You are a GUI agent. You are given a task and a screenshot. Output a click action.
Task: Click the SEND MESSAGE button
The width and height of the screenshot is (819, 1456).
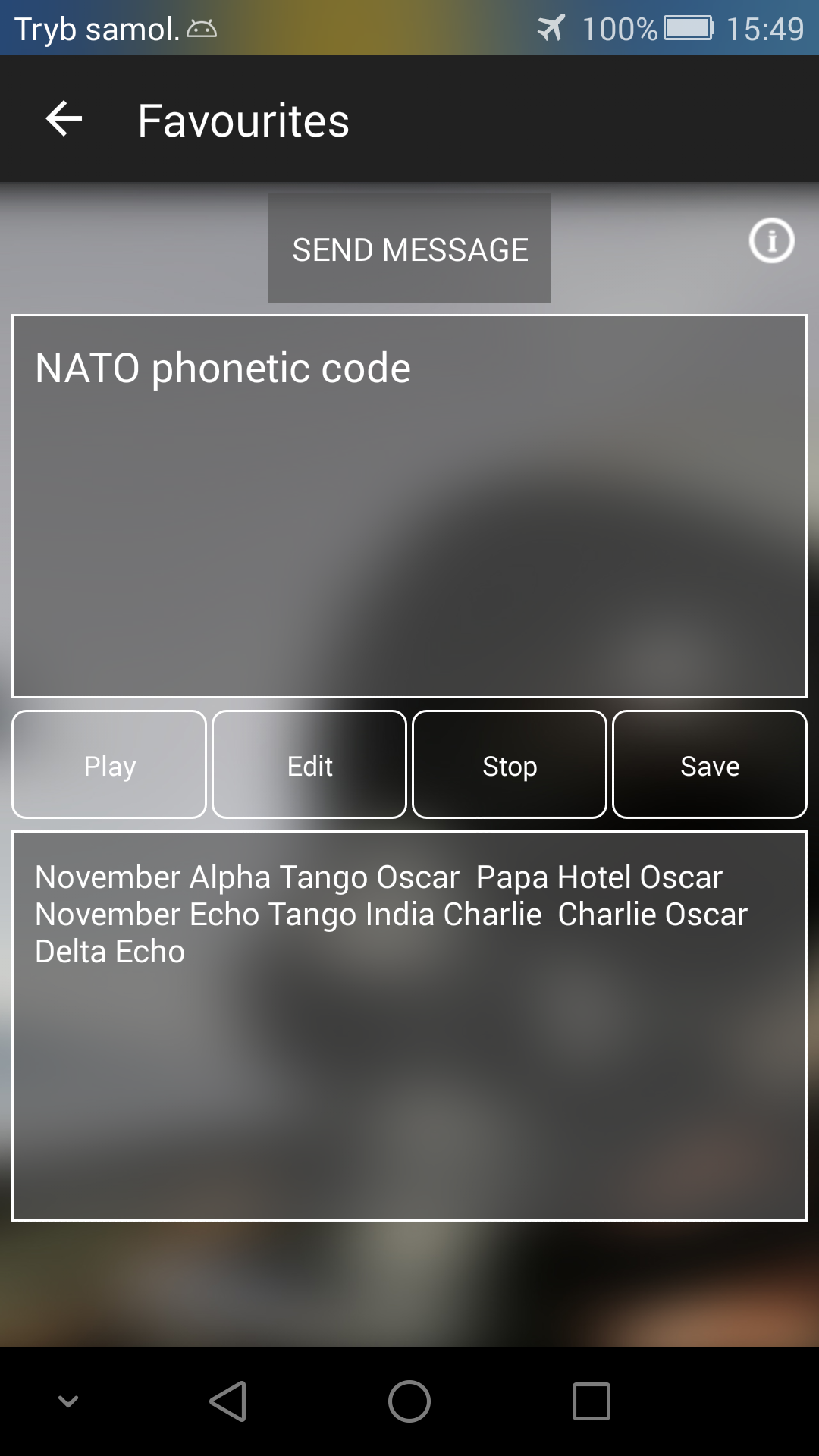coord(409,248)
